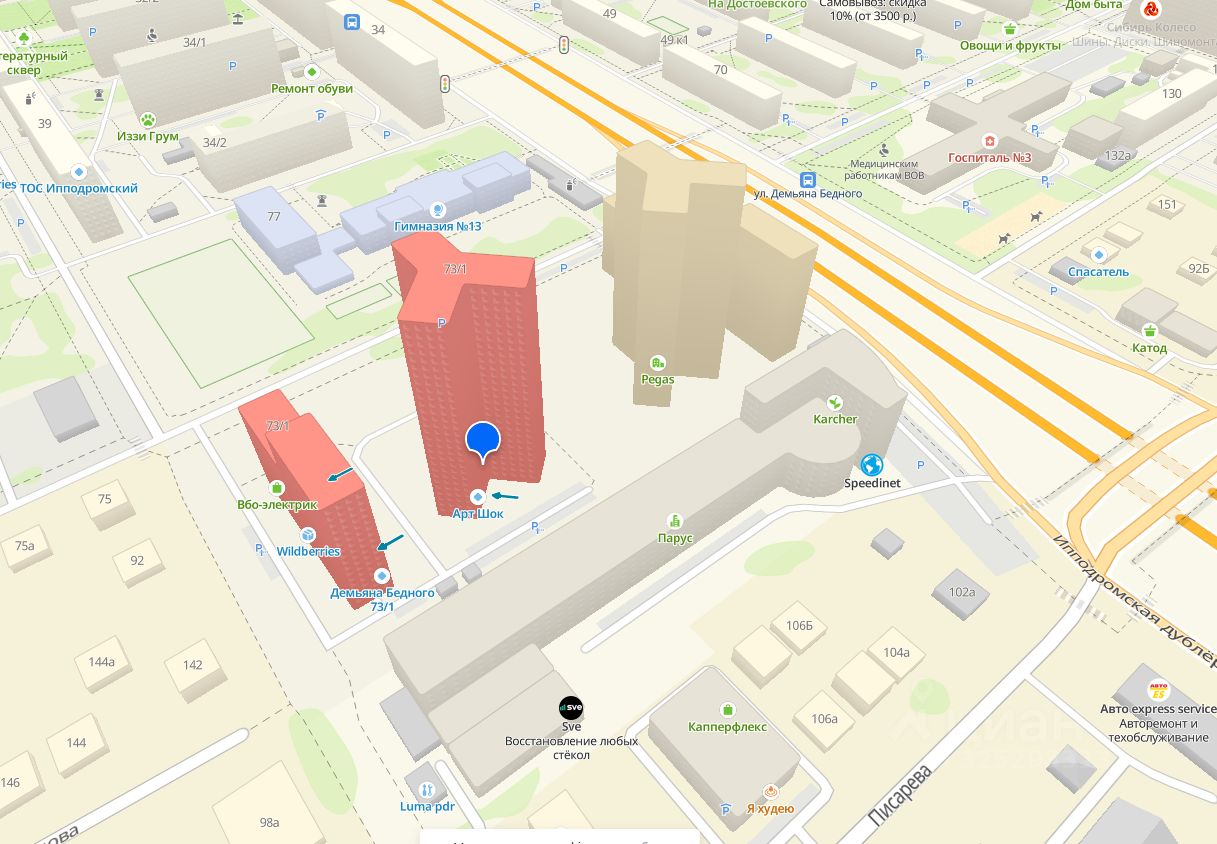Select the Парус building marker
This screenshot has width=1217, height=844.
coord(676,521)
